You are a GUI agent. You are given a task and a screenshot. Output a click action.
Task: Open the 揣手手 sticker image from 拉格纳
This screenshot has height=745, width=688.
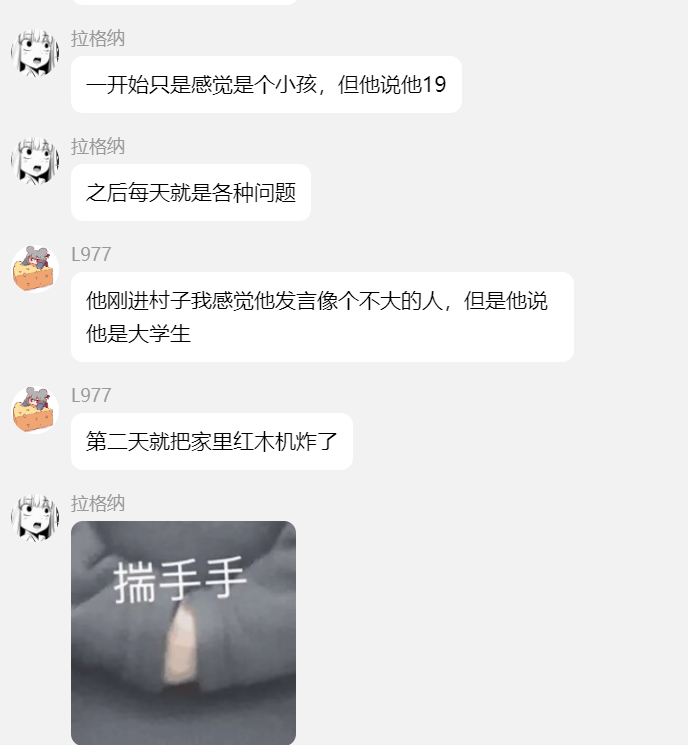click(183, 632)
